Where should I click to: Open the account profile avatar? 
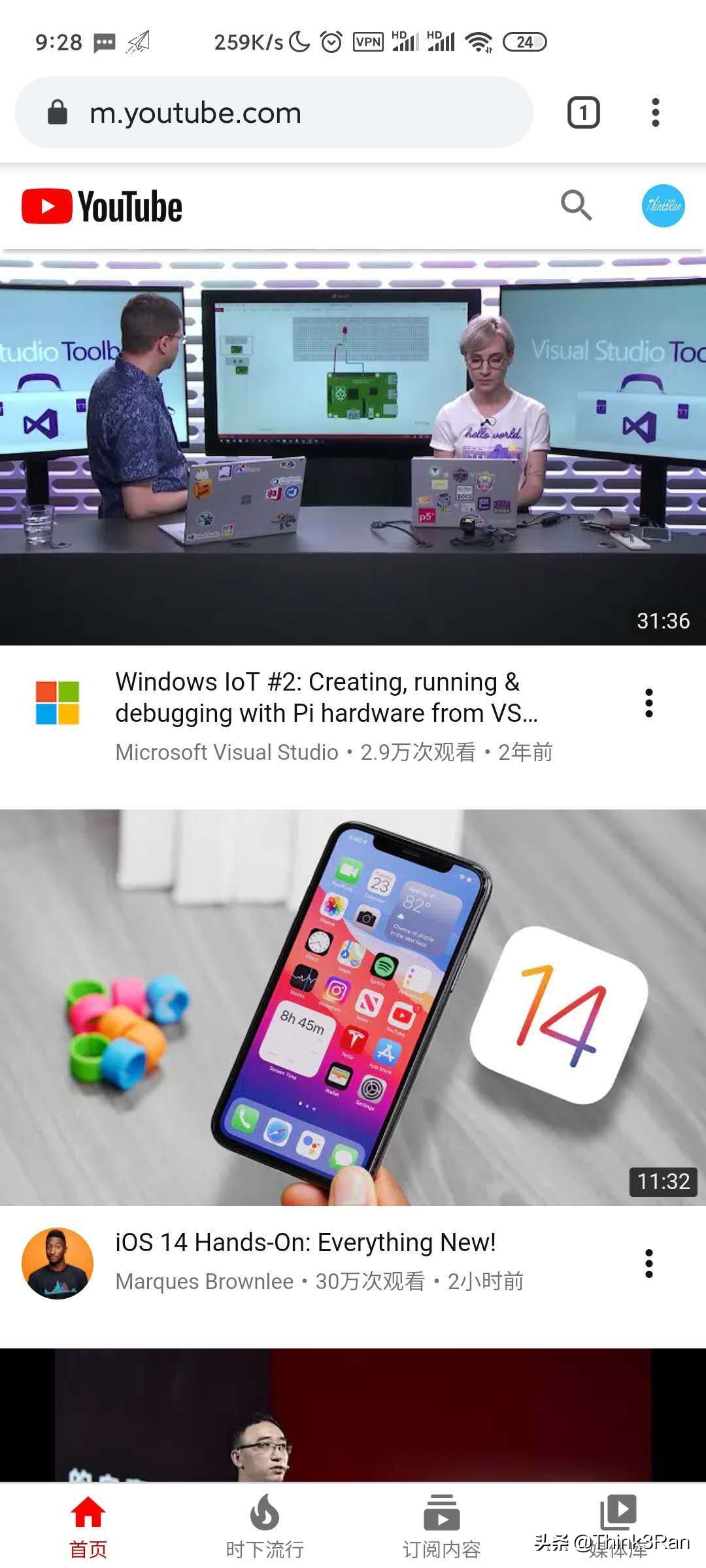point(663,206)
